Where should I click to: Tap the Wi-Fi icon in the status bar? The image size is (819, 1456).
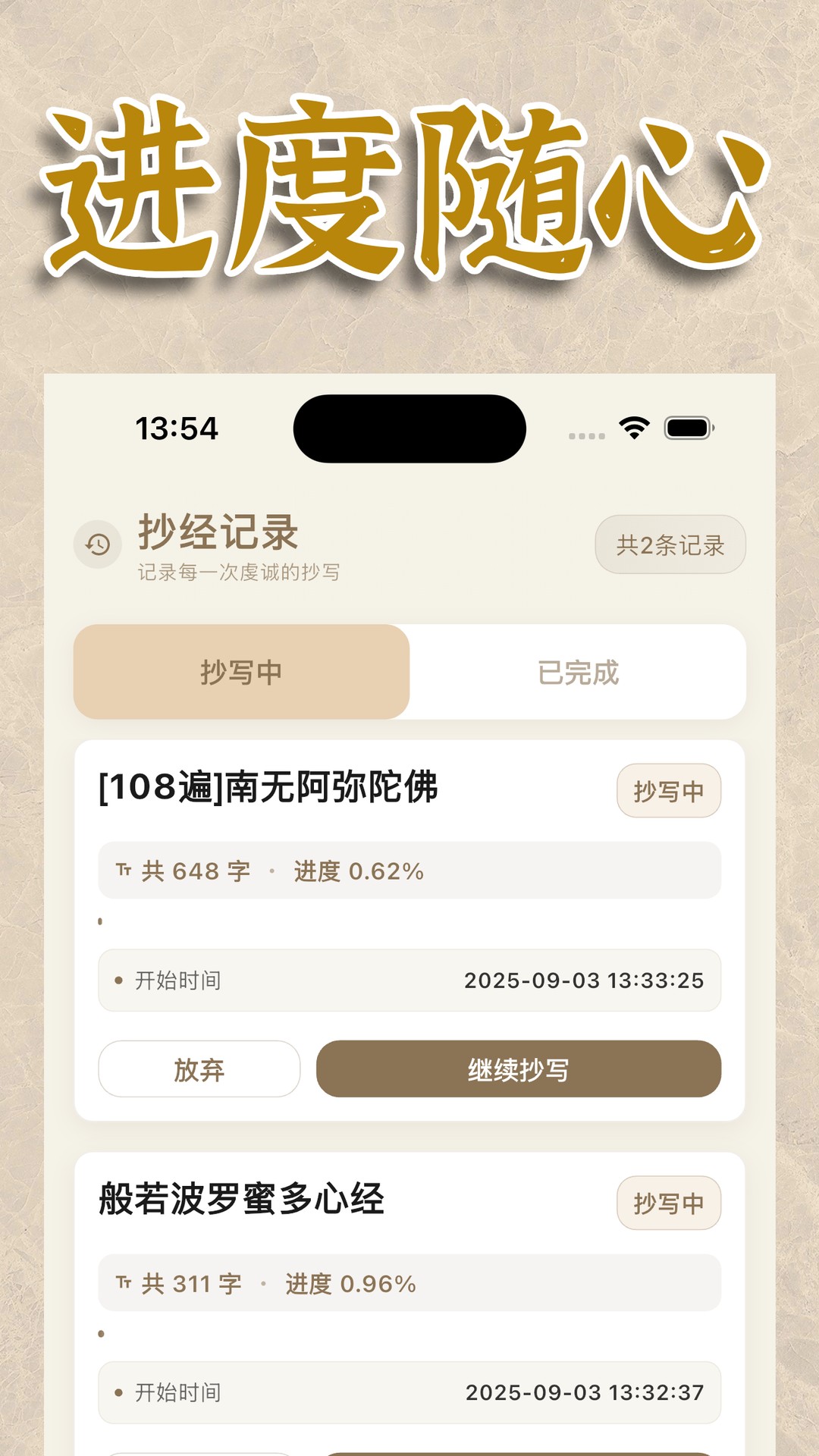point(635,428)
